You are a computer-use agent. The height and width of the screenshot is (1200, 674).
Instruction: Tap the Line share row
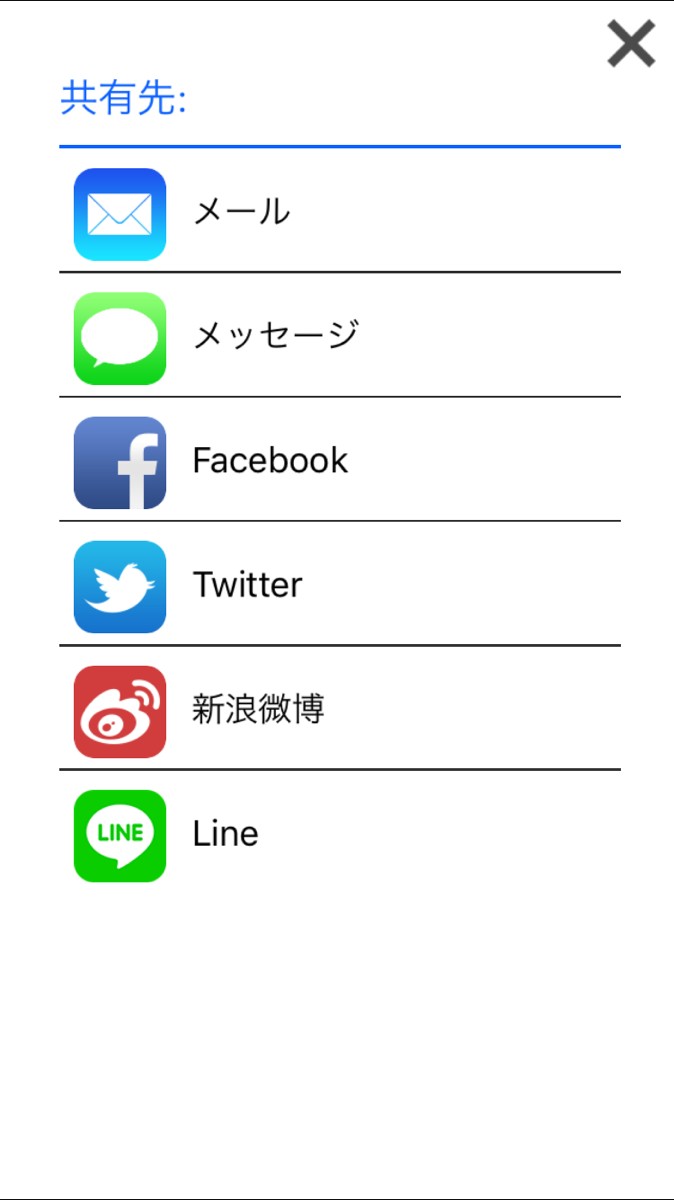pos(340,834)
